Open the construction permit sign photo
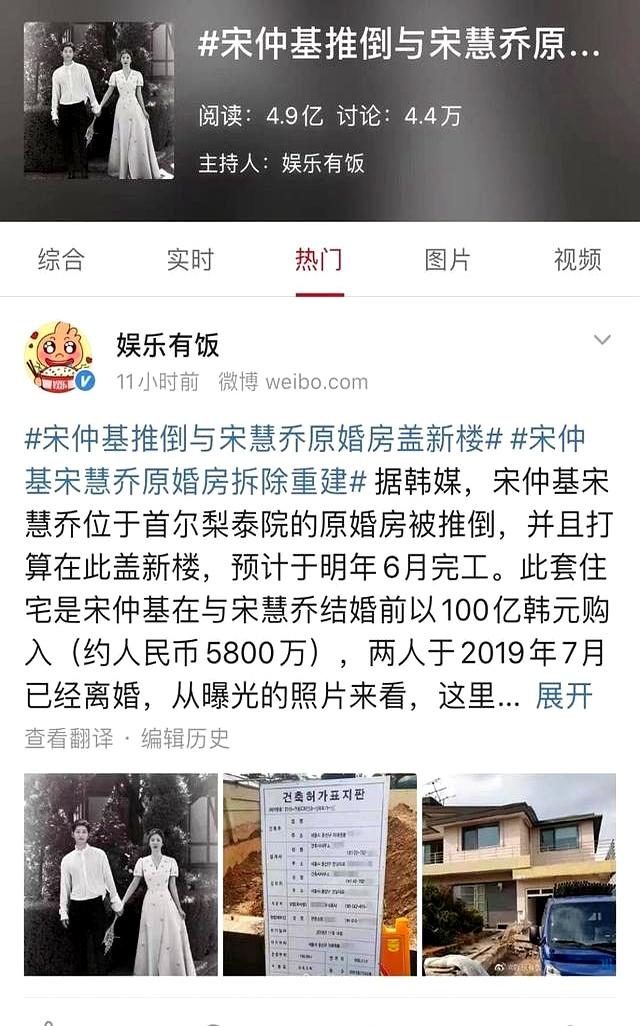This screenshot has height=1026, width=640. pos(319,874)
